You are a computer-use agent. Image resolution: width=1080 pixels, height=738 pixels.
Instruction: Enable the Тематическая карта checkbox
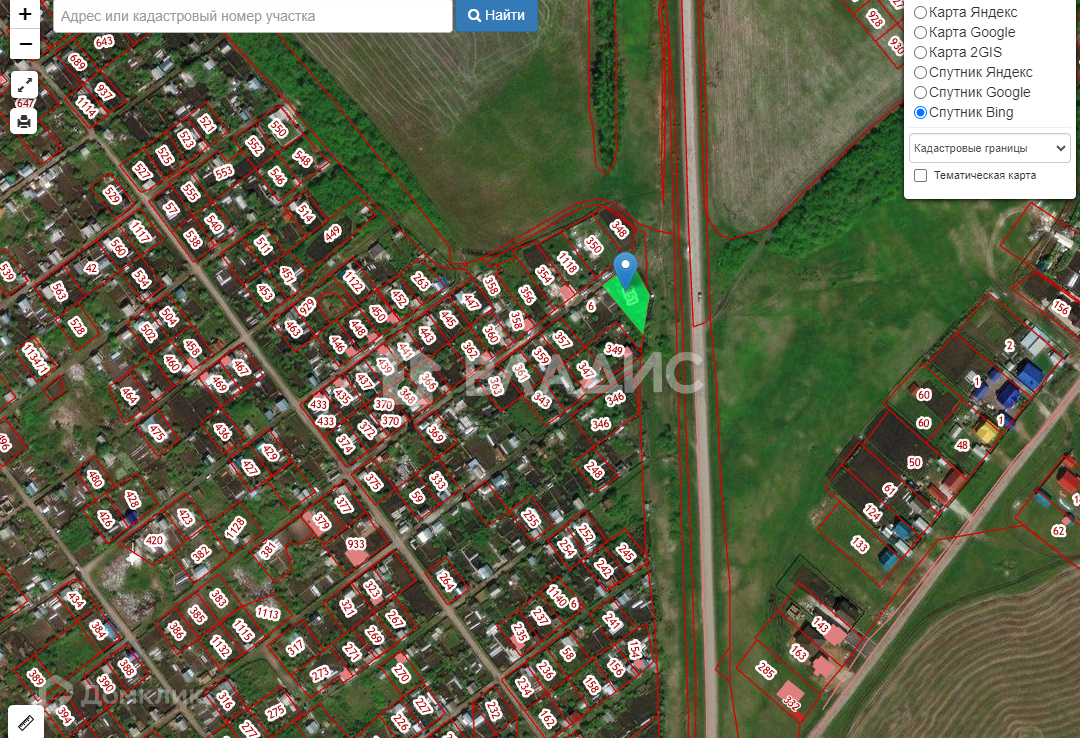(920, 176)
